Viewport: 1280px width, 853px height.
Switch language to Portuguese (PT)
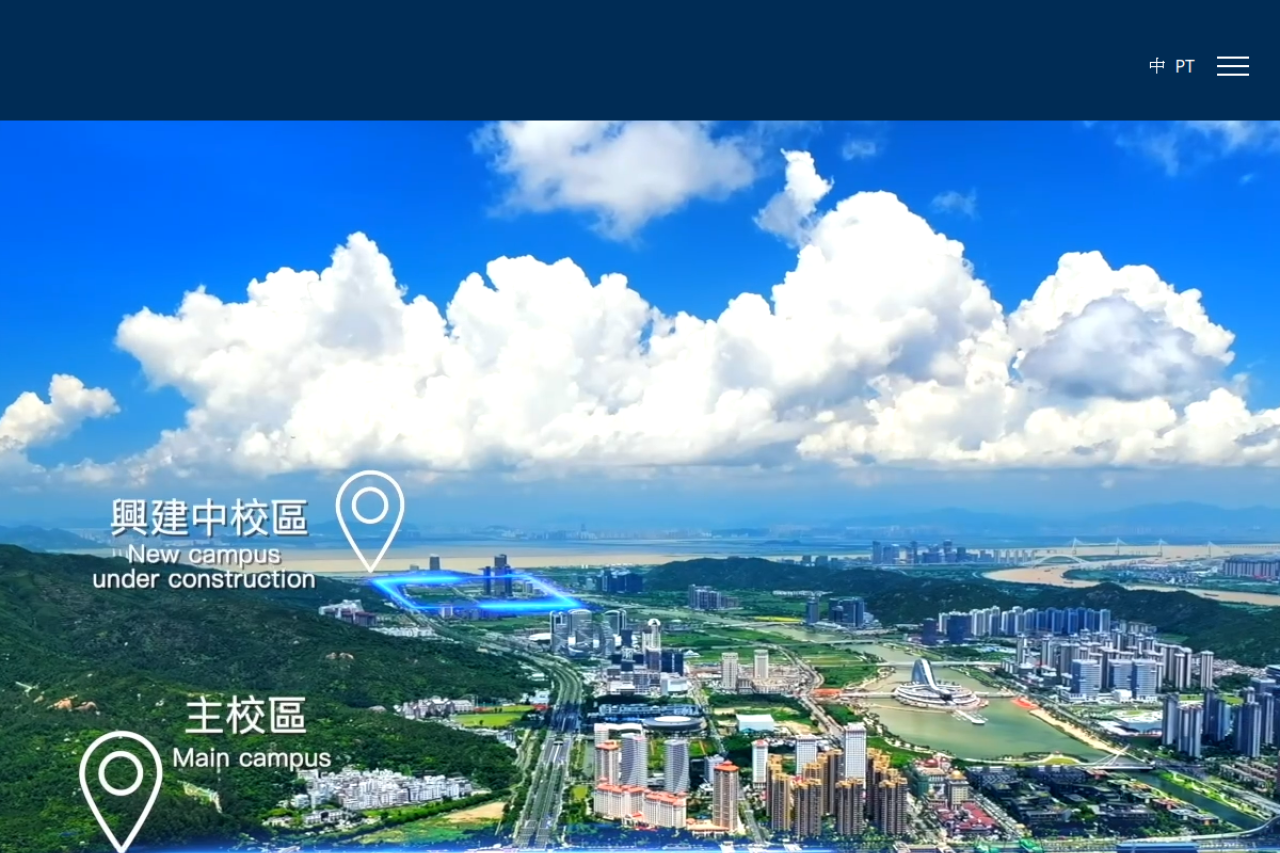[1185, 66]
